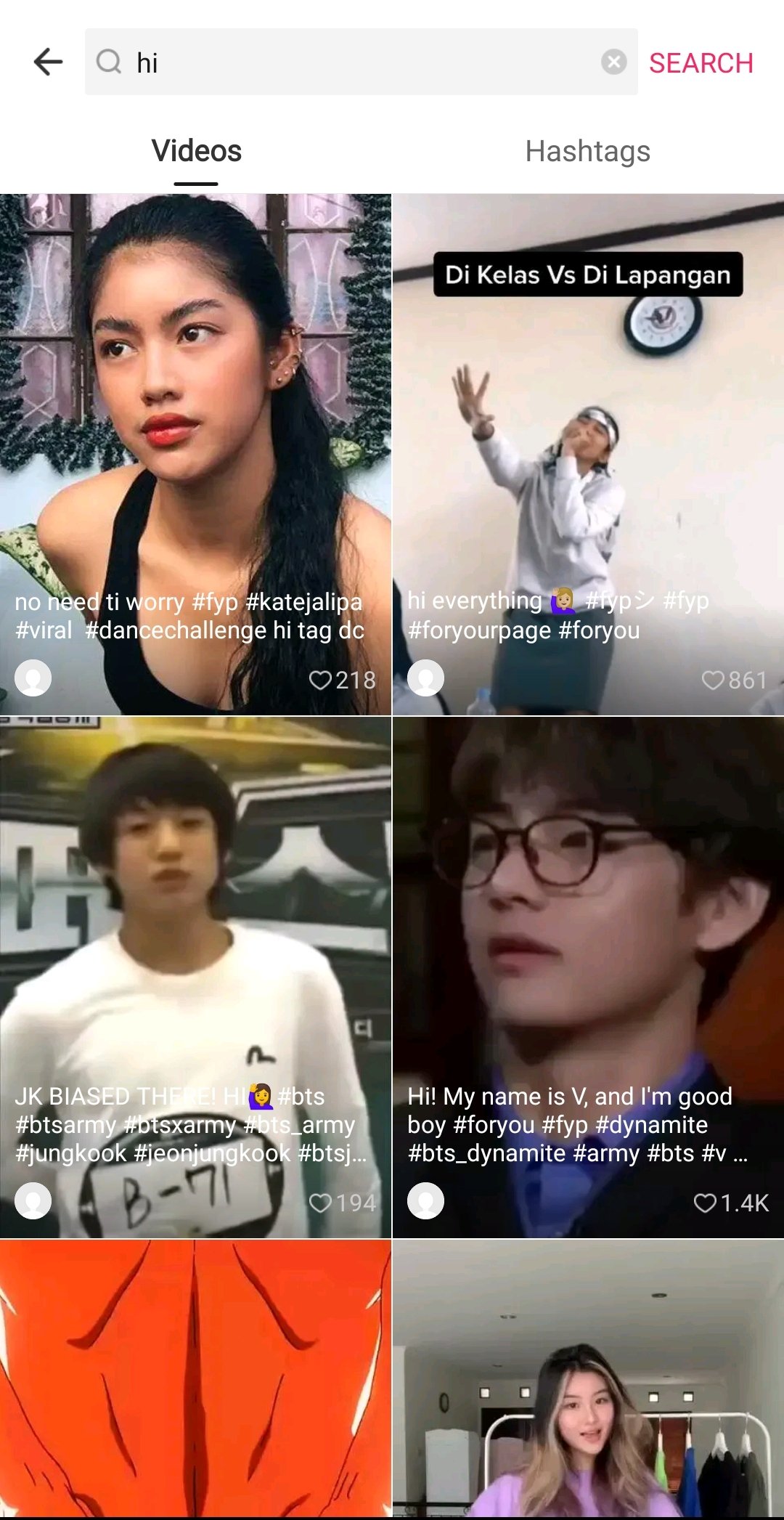Select the Videos tab
Viewport: 784px width, 1520px height.
196,152
